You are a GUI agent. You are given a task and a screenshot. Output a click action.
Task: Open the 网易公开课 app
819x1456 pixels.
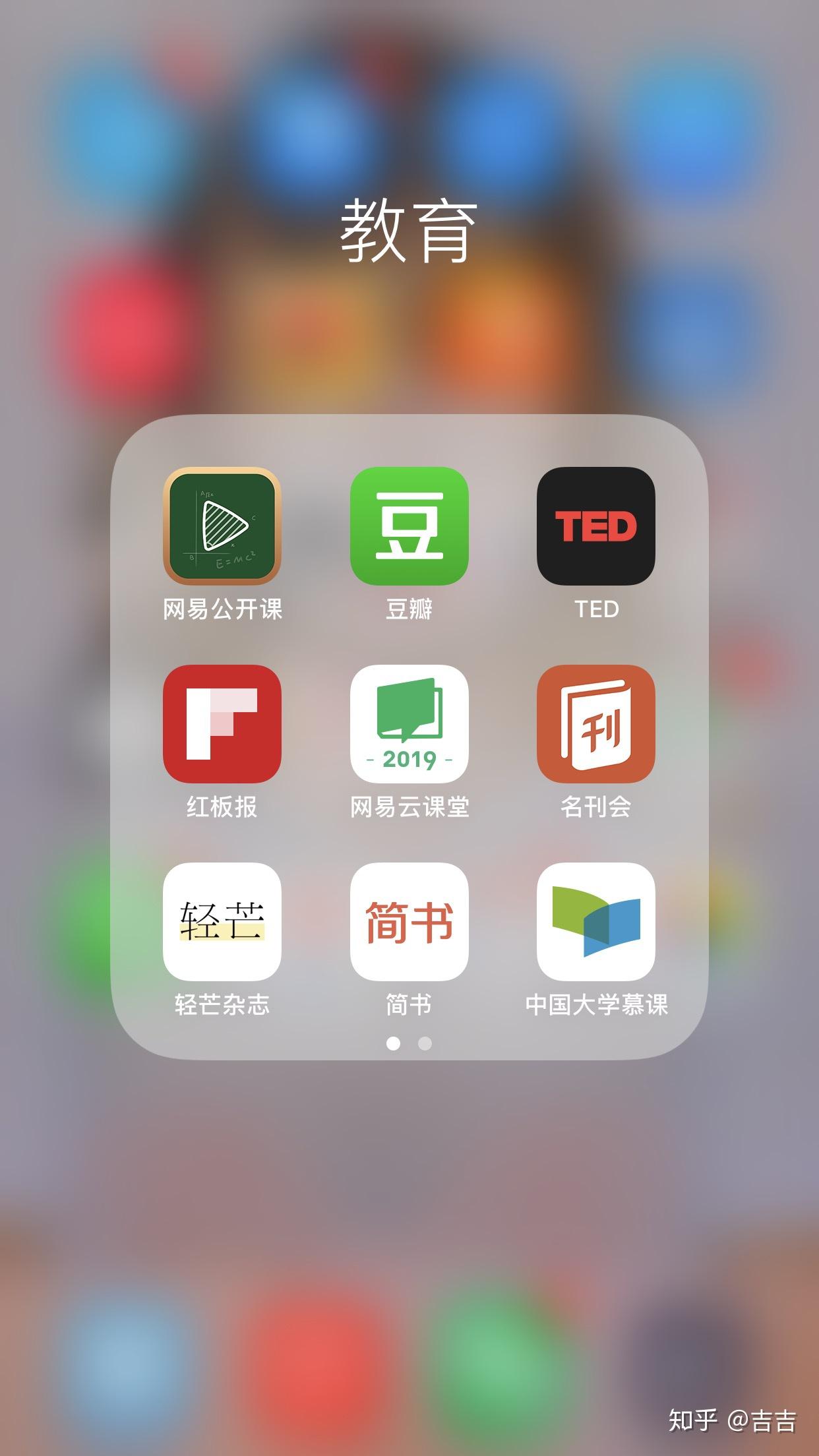[x=222, y=526]
